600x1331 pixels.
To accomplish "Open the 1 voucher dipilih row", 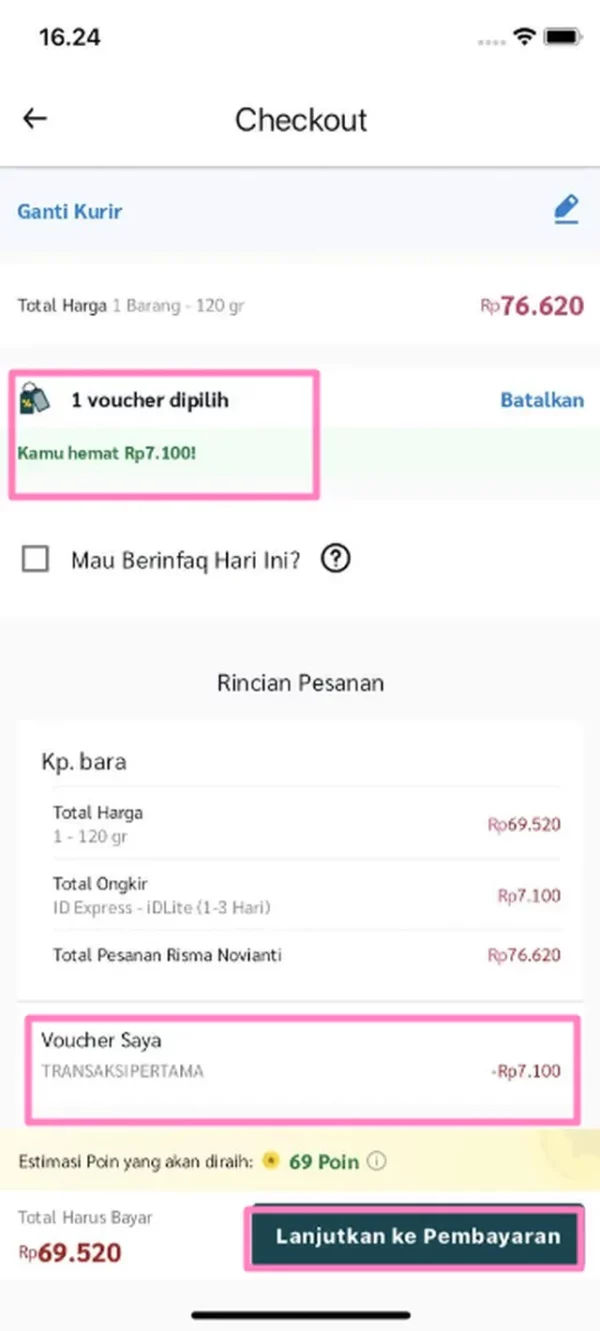I will tap(150, 401).
